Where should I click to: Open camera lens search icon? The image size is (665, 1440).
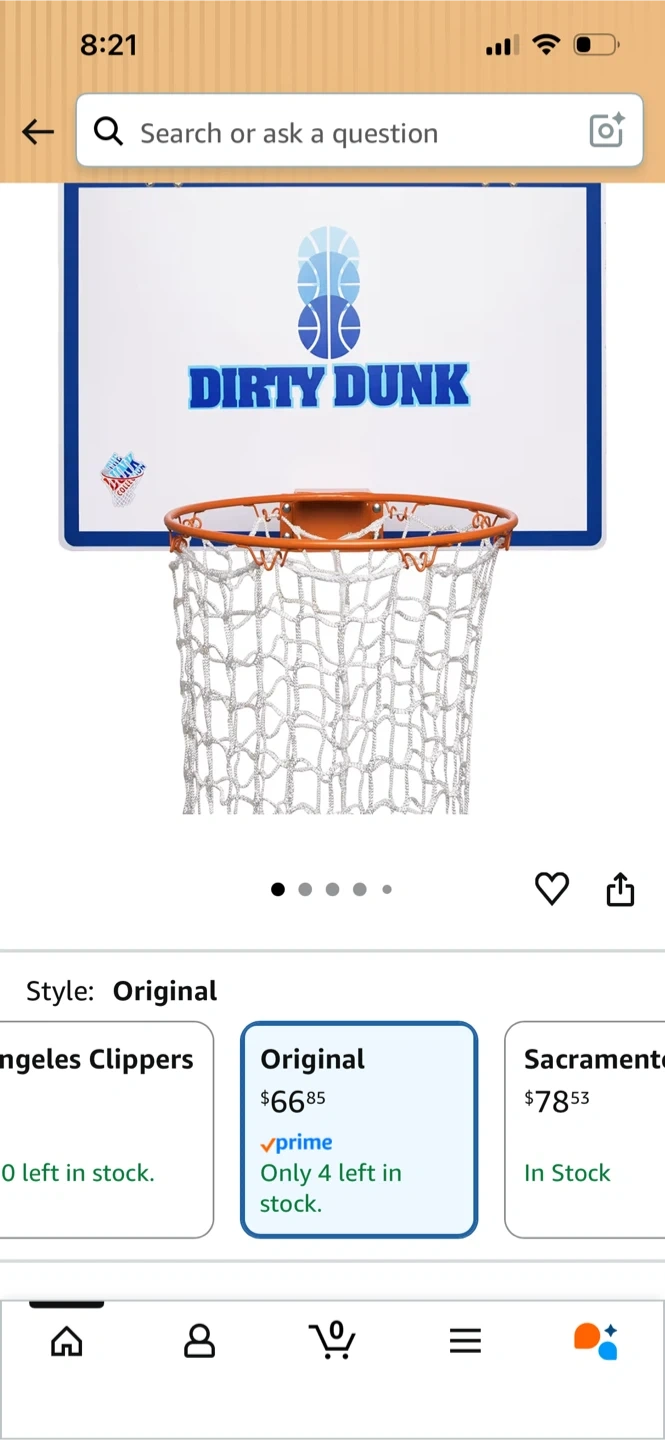point(607,131)
